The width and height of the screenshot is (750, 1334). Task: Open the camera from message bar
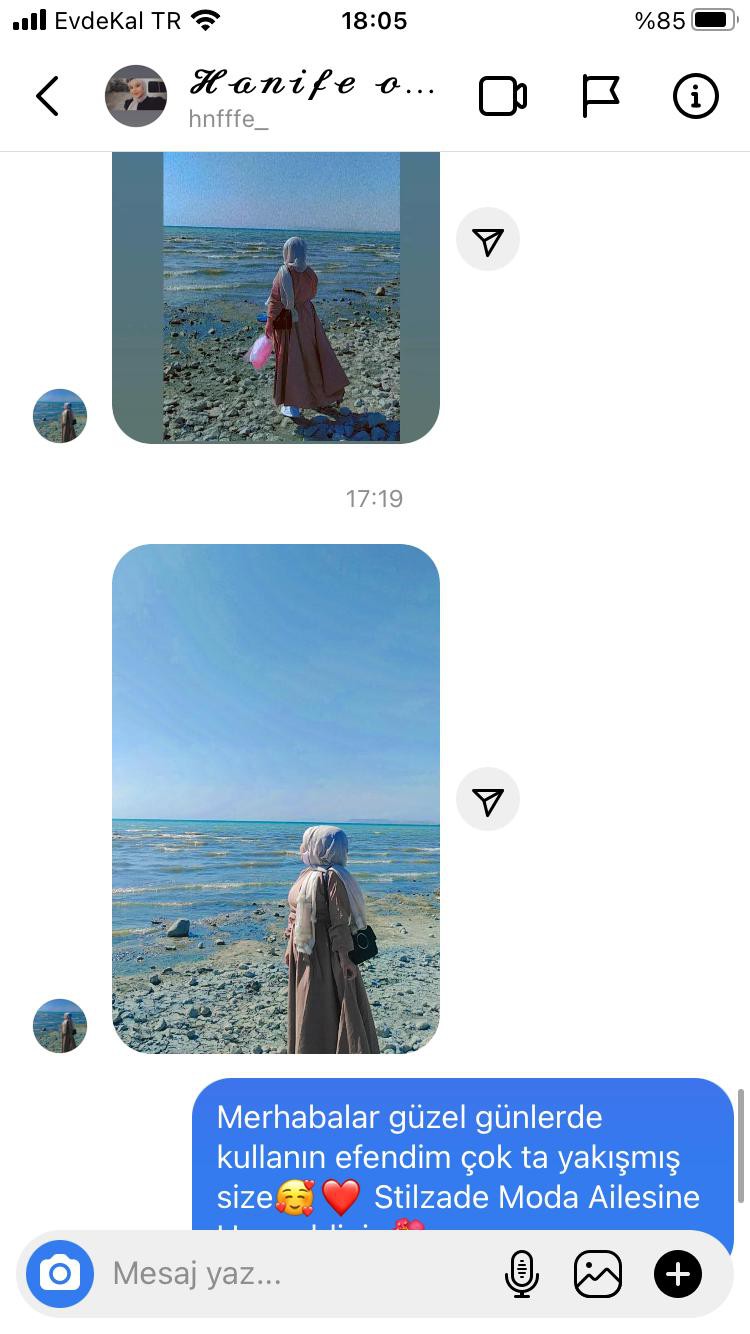coord(60,1274)
